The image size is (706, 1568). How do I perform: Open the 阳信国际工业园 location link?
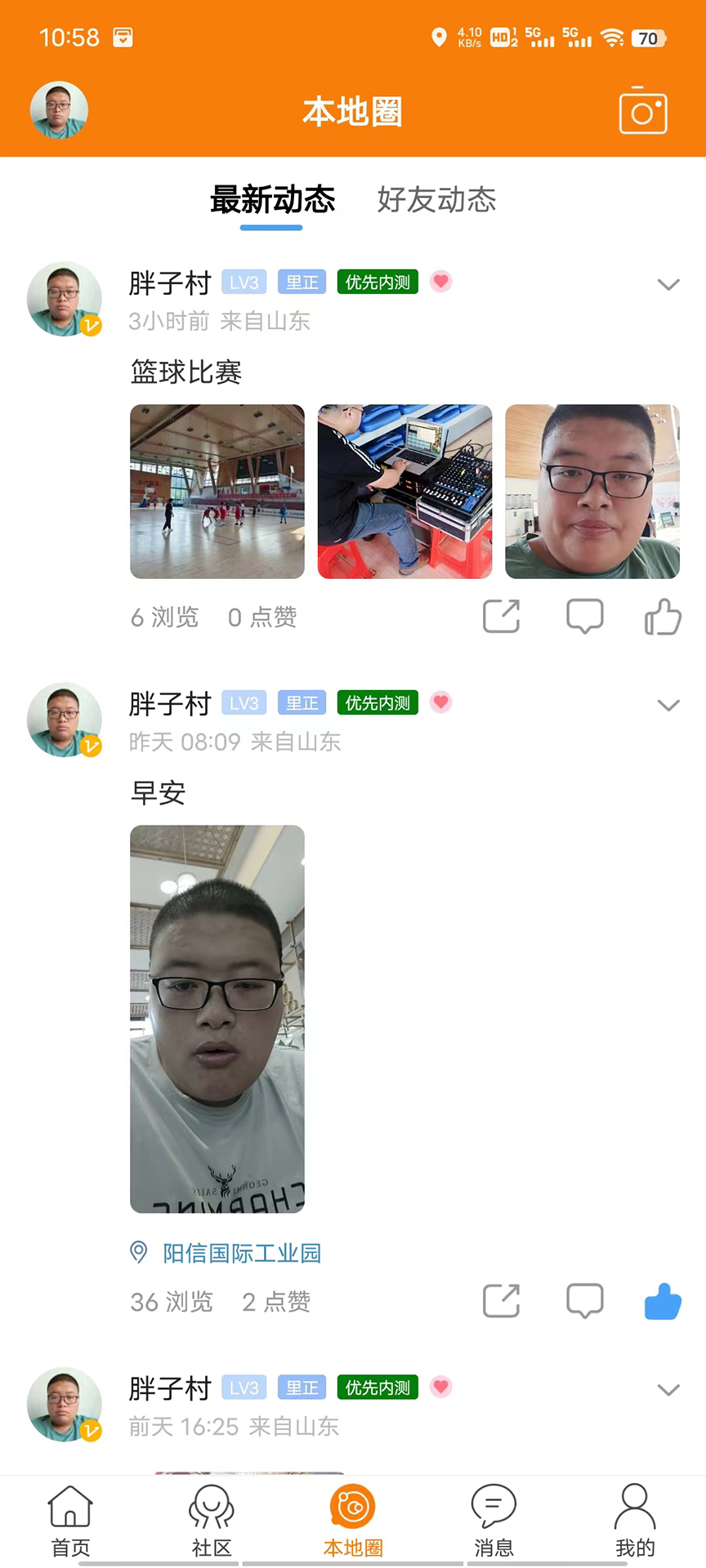241,1253
